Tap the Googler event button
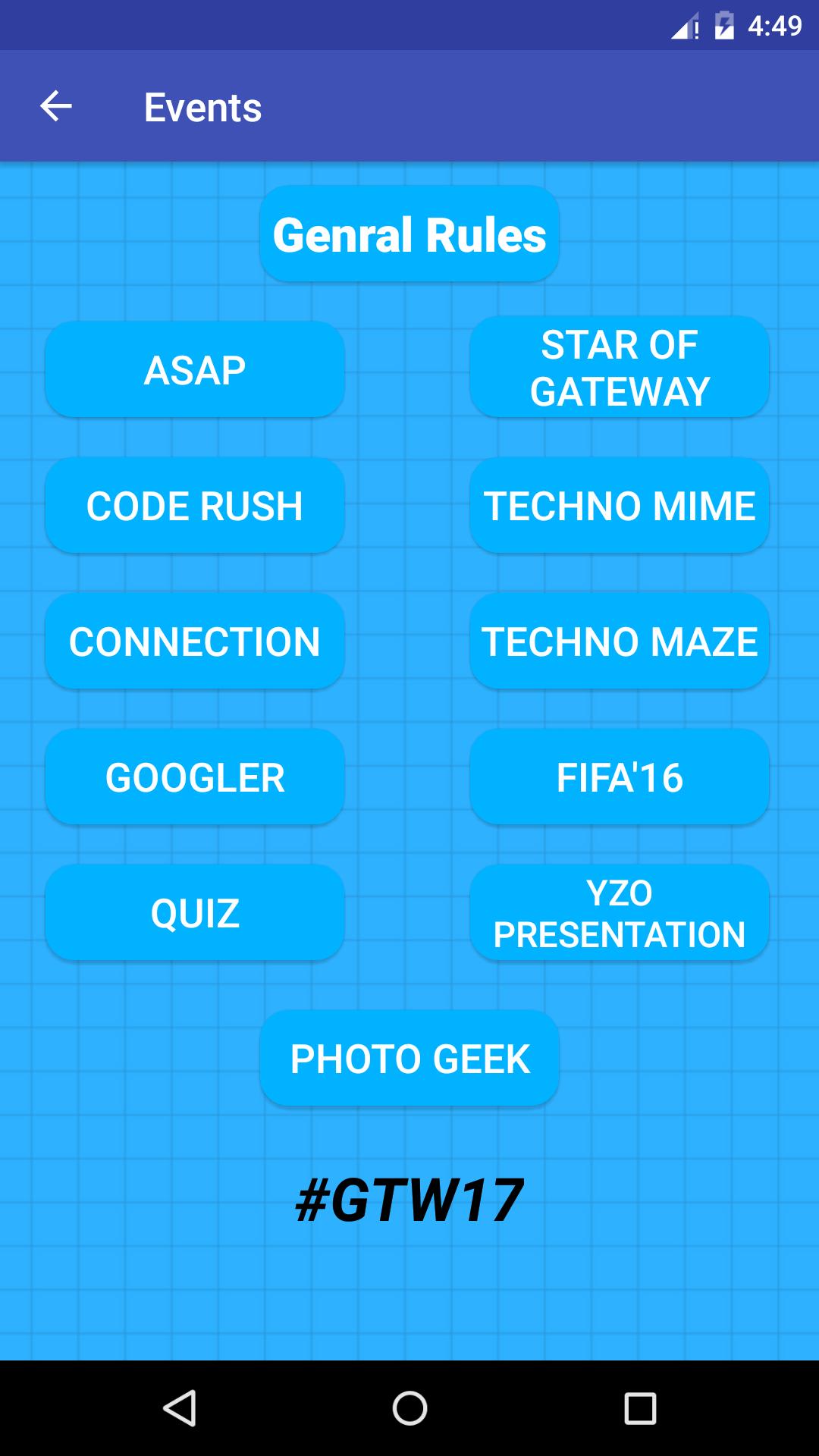 pyautogui.click(x=195, y=777)
